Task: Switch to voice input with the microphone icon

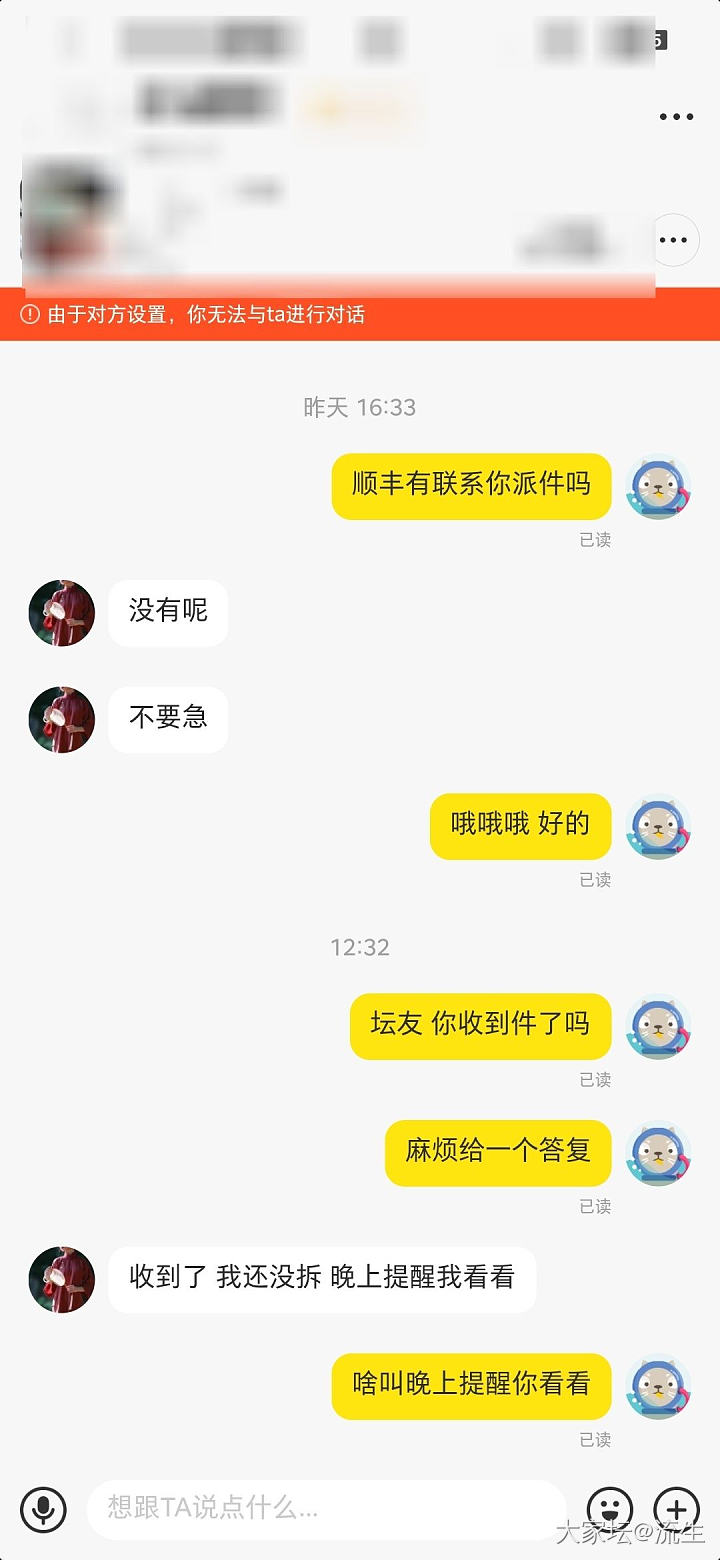Action: tap(43, 1509)
